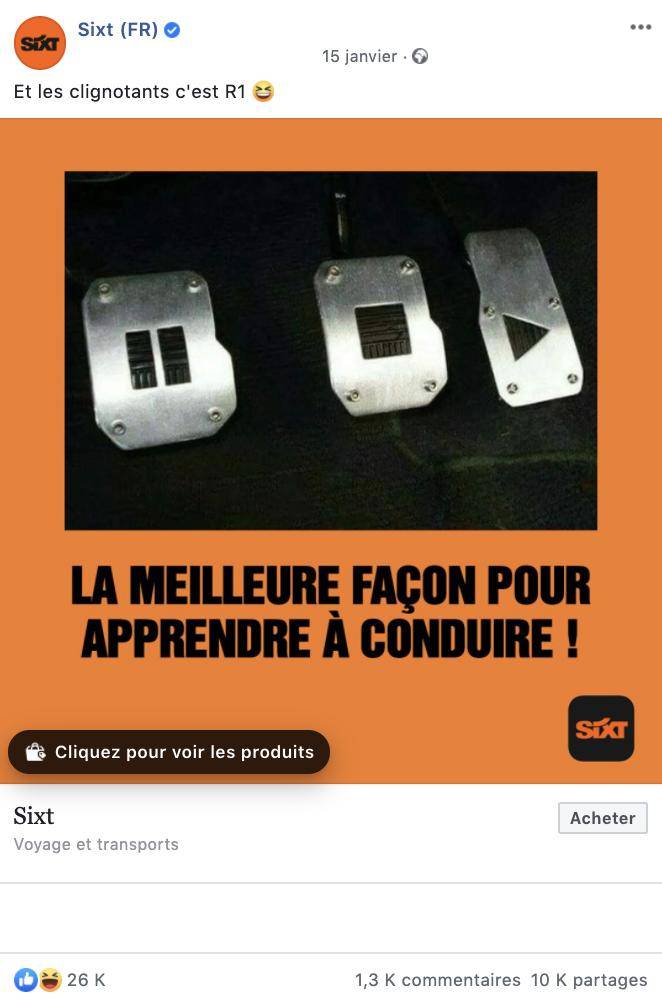Open the 1,3 K commentaires
662x1006 pixels.
pos(437,980)
